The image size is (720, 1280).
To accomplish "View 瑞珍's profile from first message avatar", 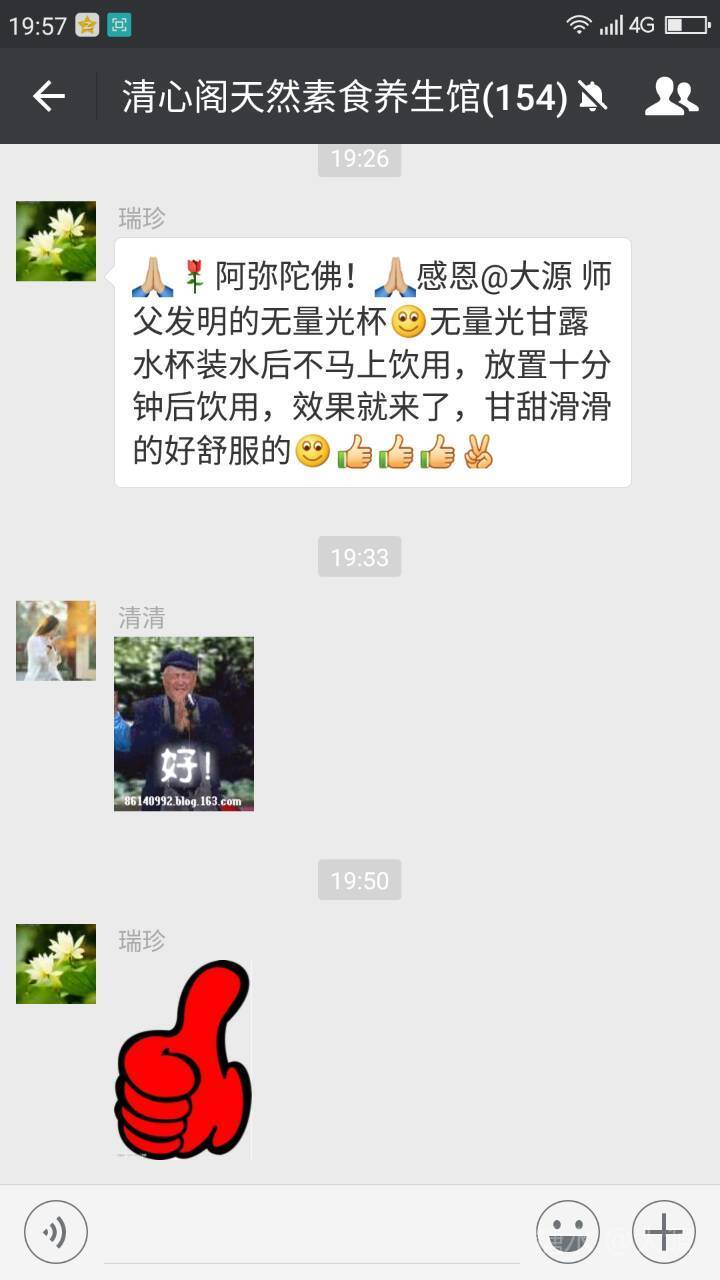I will [x=56, y=241].
